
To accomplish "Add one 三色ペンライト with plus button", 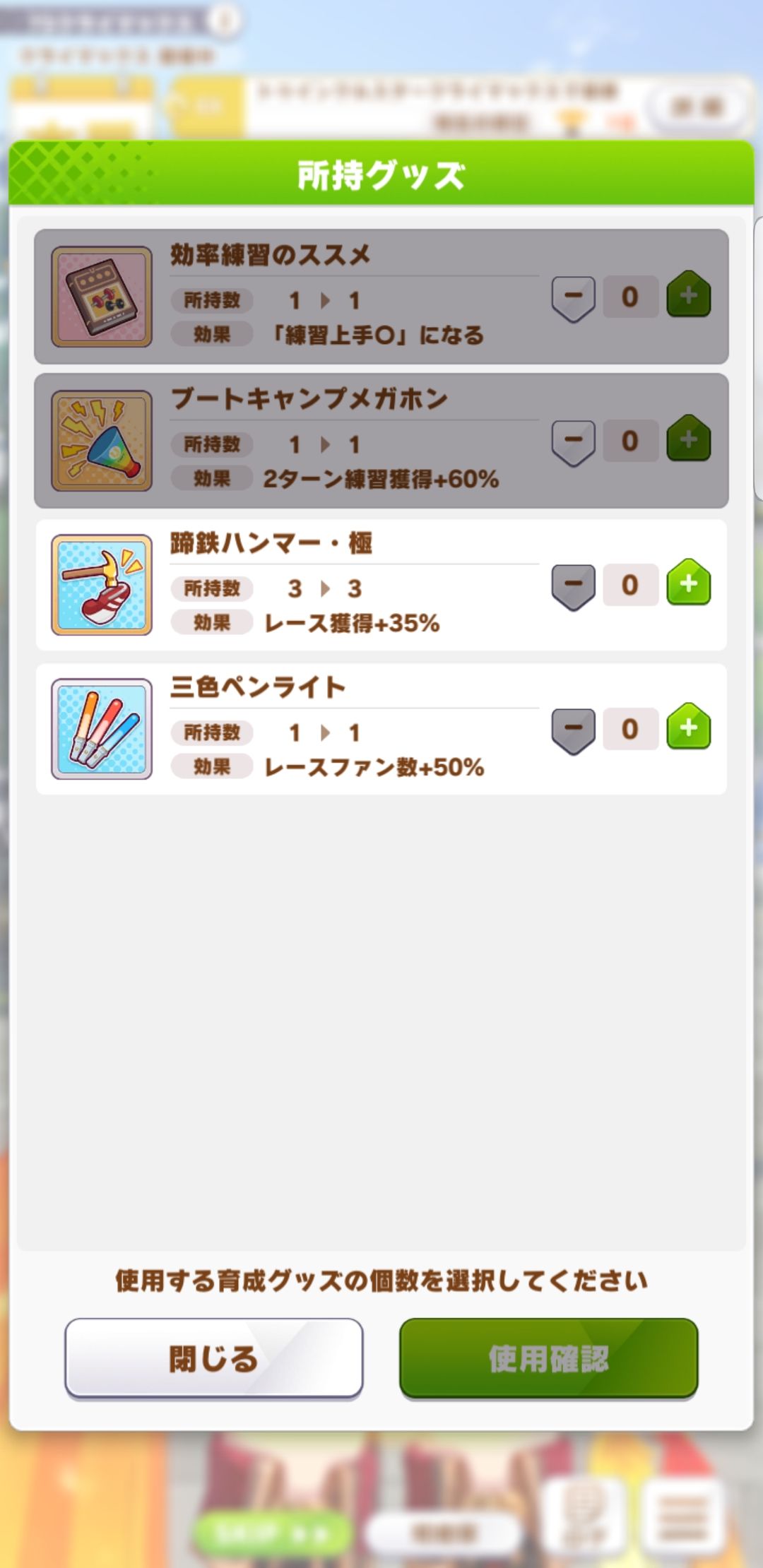I will tap(688, 727).
